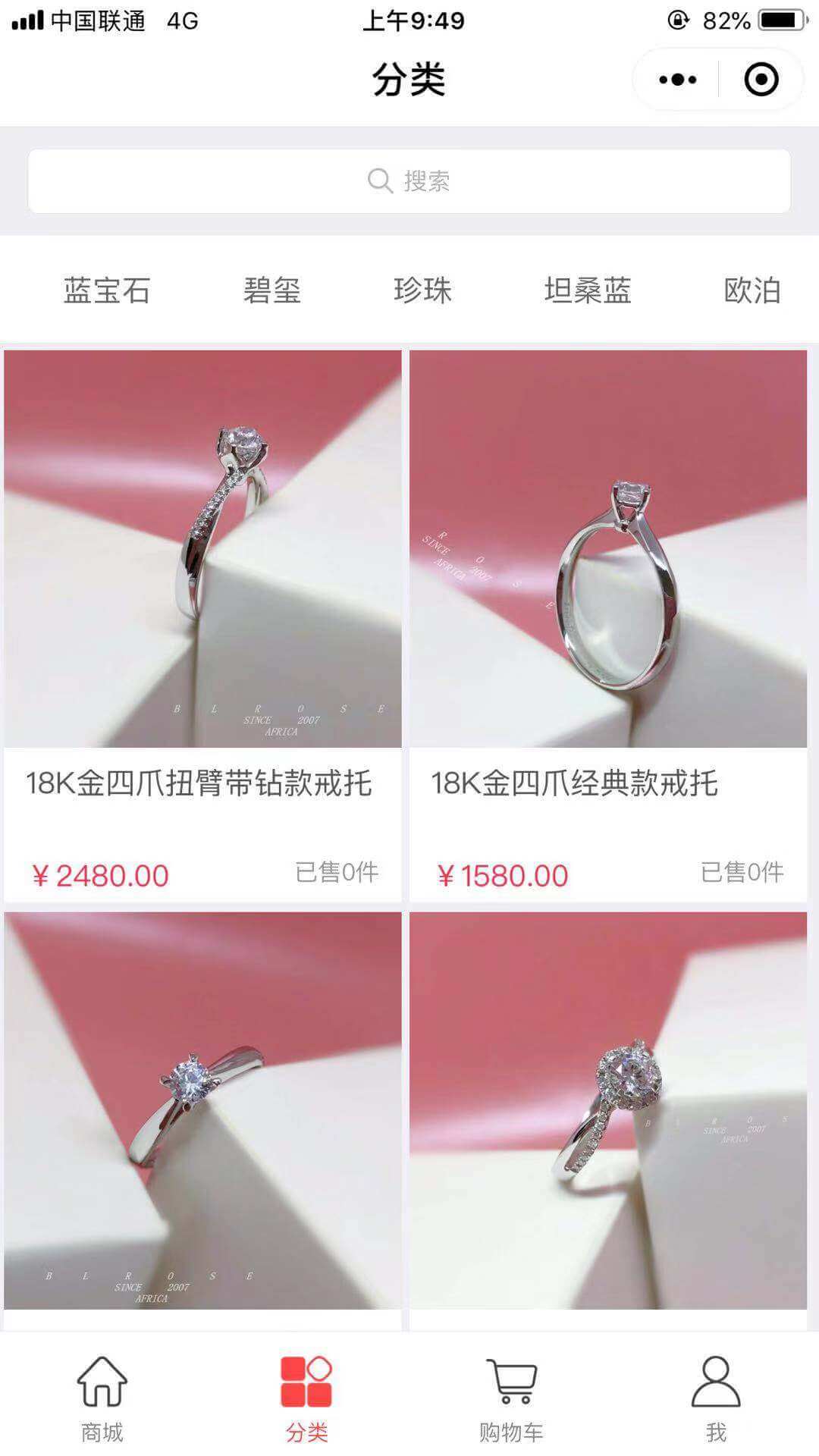Tap the 搜索 search box
Image resolution: width=819 pixels, height=1456 pixels.
[409, 181]
